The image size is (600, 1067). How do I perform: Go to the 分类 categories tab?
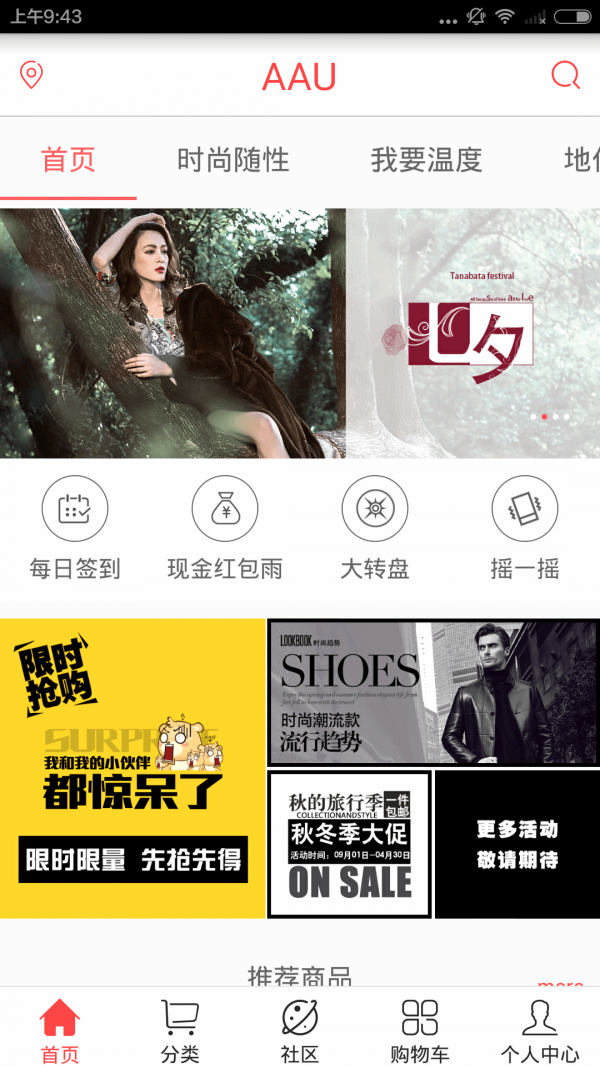click(180, 1030)
